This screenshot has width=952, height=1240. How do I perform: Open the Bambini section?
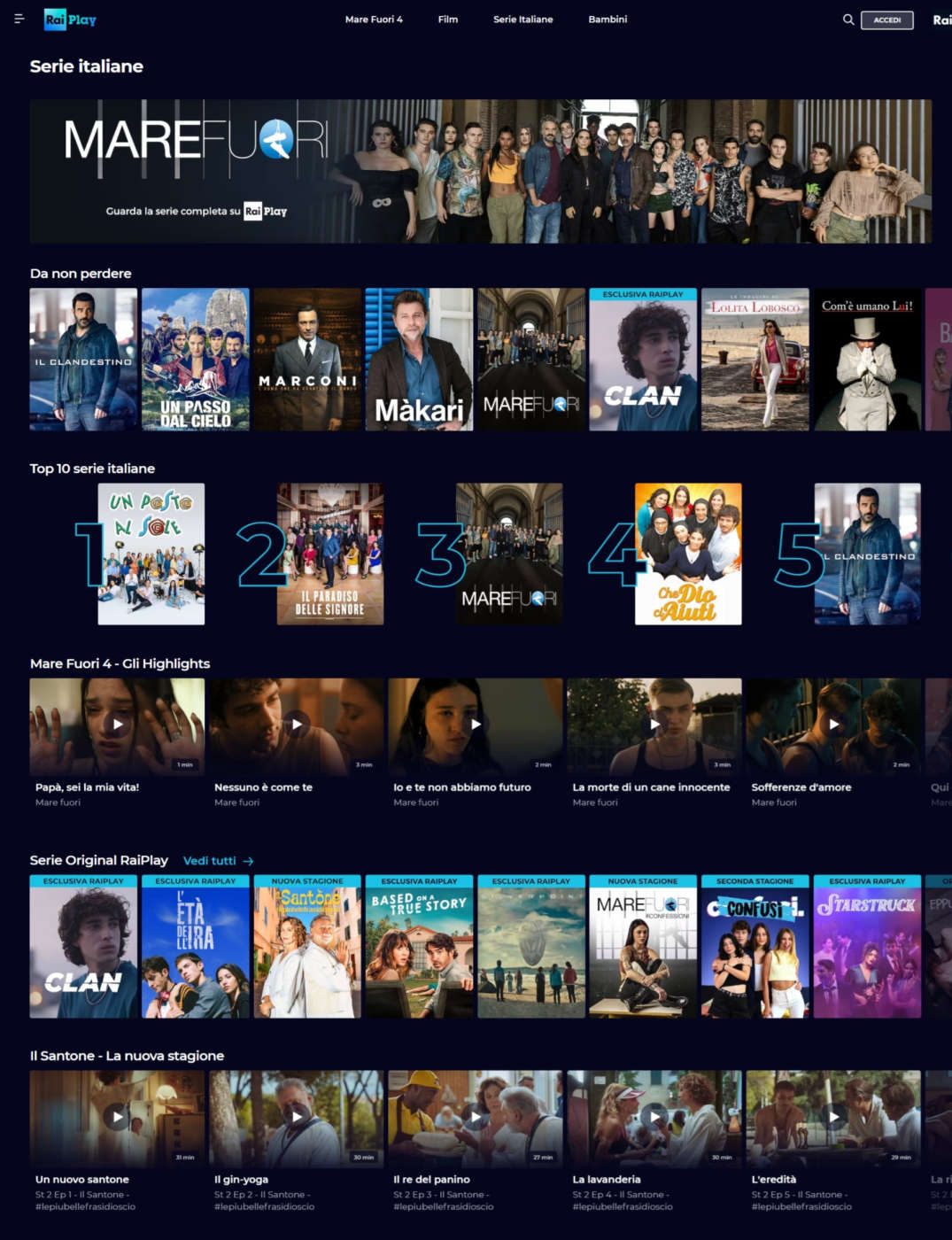607,19
